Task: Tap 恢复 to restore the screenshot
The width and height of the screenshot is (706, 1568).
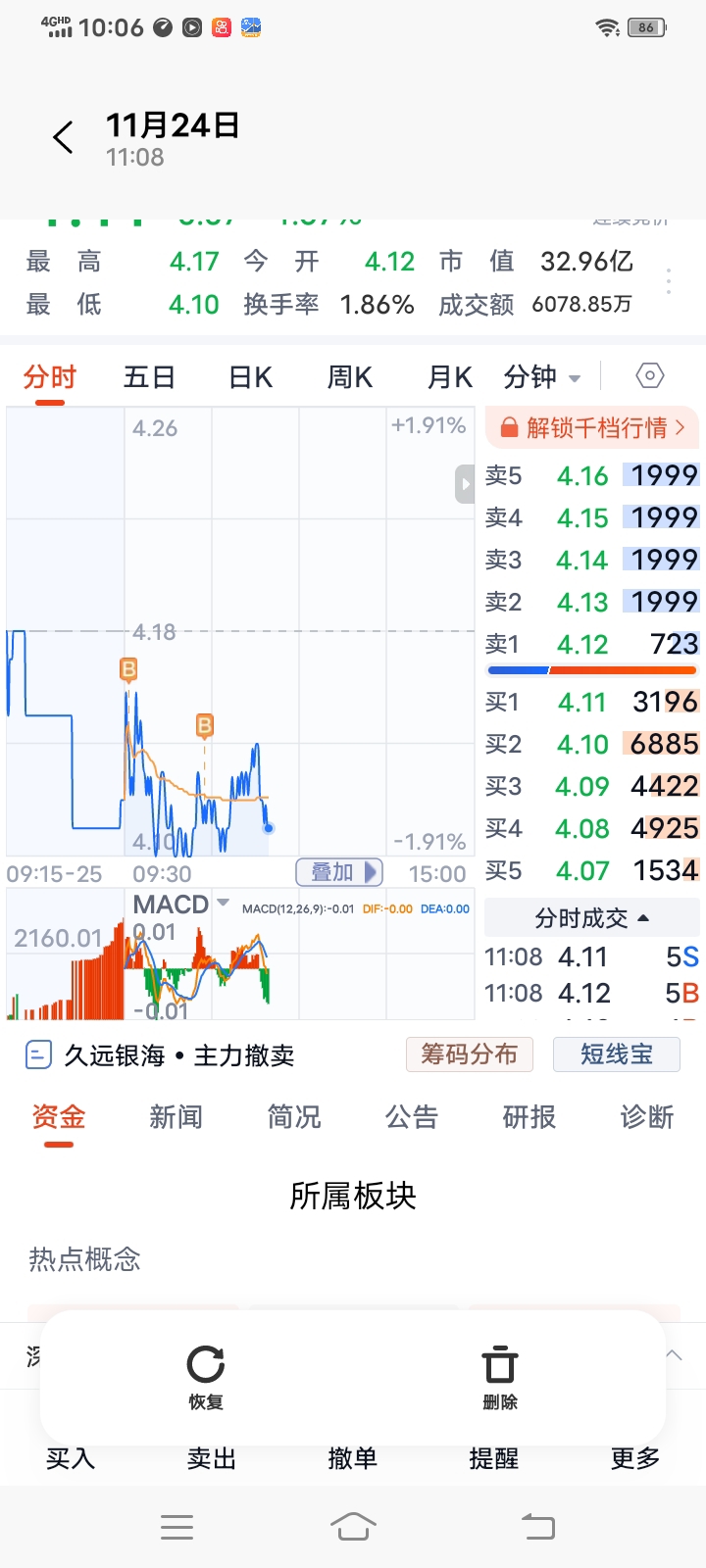Action: 206,1377
